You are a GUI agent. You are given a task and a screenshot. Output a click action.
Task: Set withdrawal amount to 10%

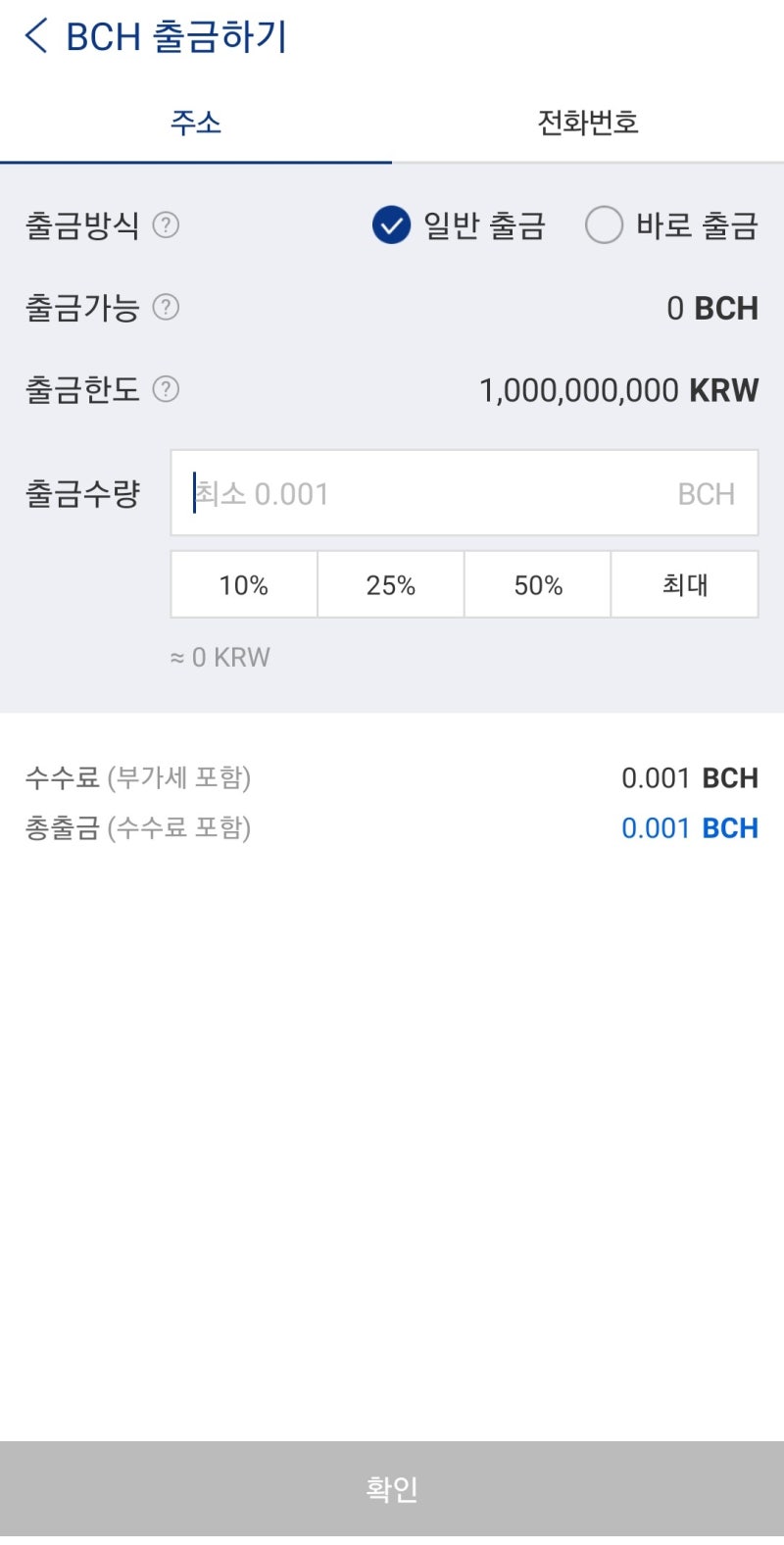point(244,585)
